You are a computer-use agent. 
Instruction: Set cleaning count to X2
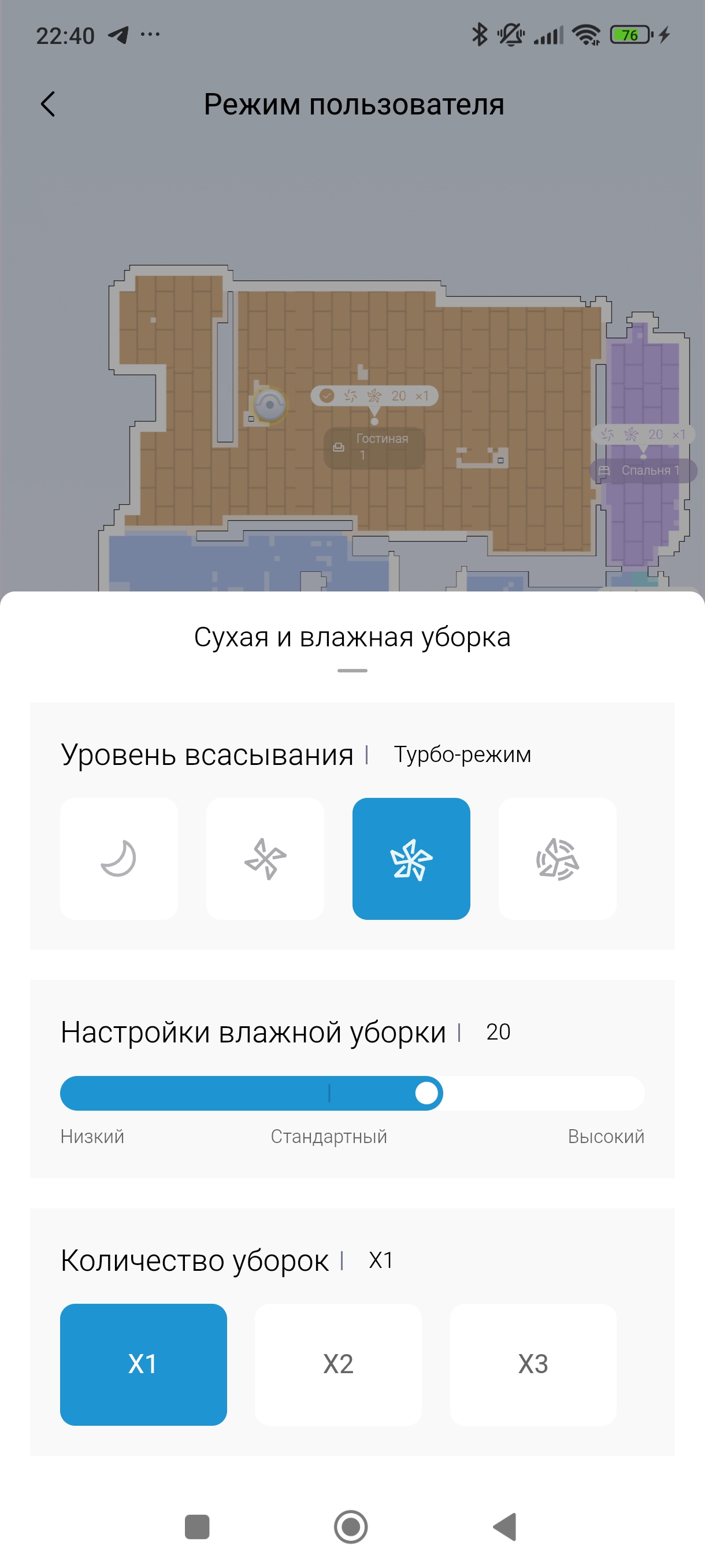(x=338, y=1363)
